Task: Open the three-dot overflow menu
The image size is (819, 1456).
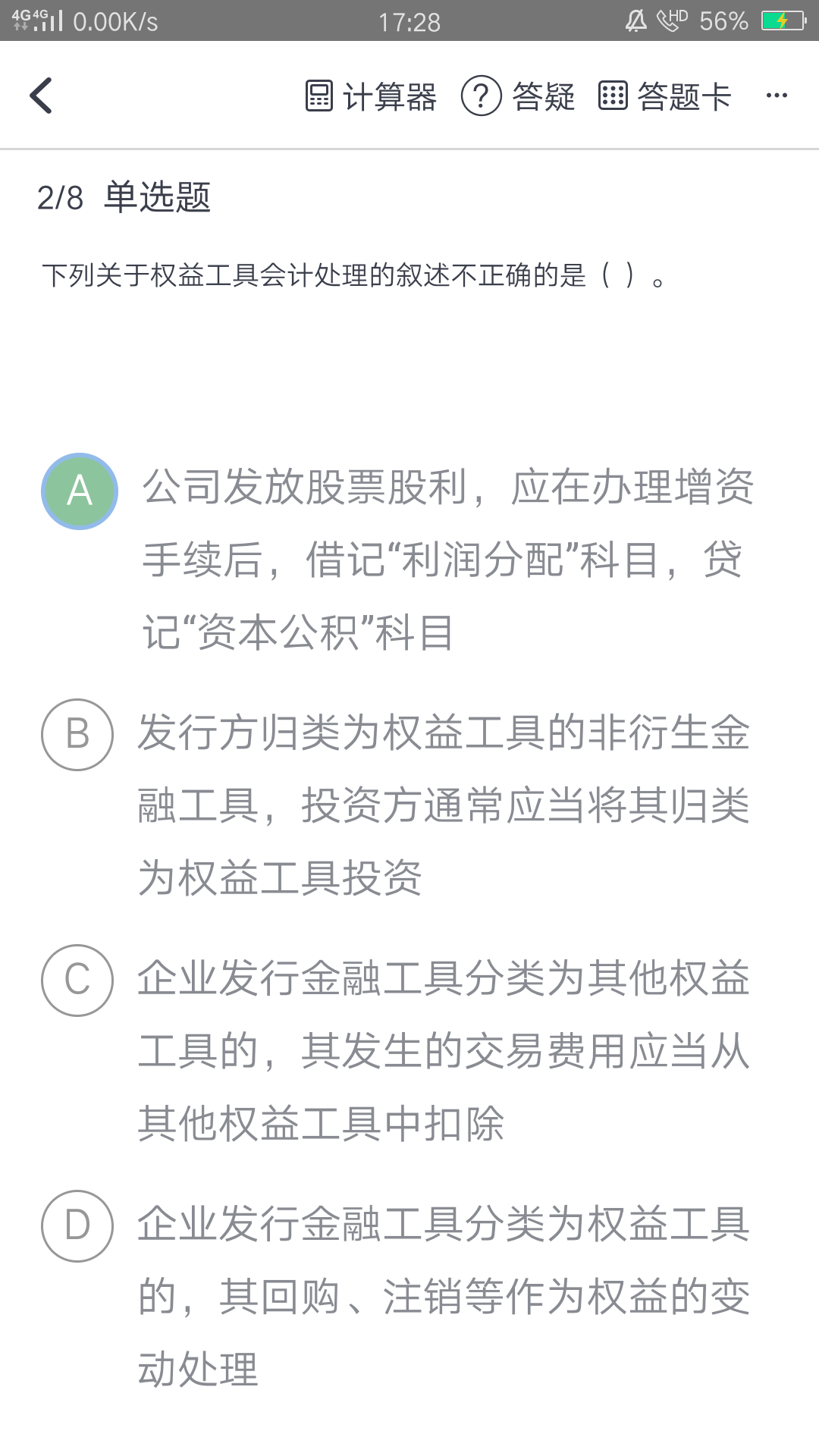Action: (777, 96)
